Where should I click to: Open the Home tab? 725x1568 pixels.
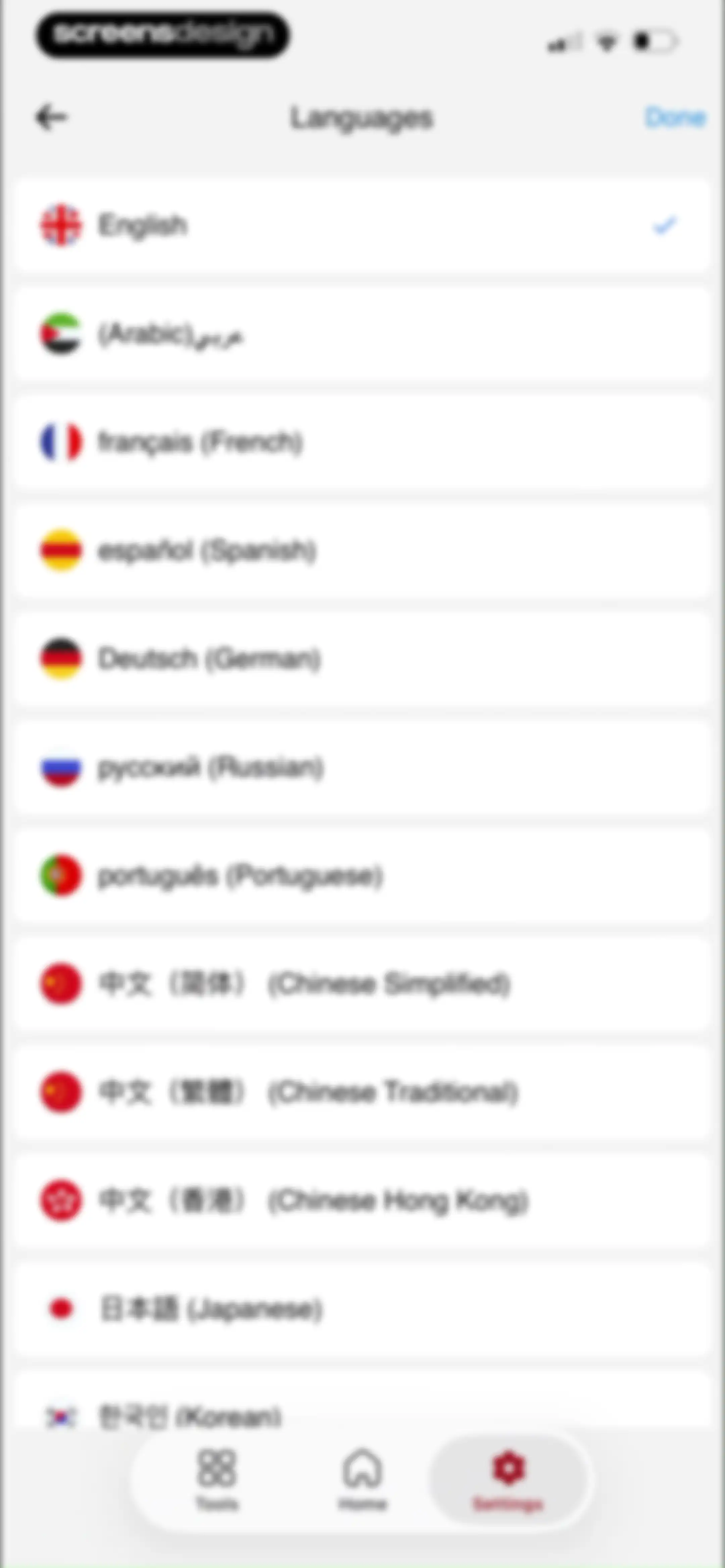point(362,1480)
